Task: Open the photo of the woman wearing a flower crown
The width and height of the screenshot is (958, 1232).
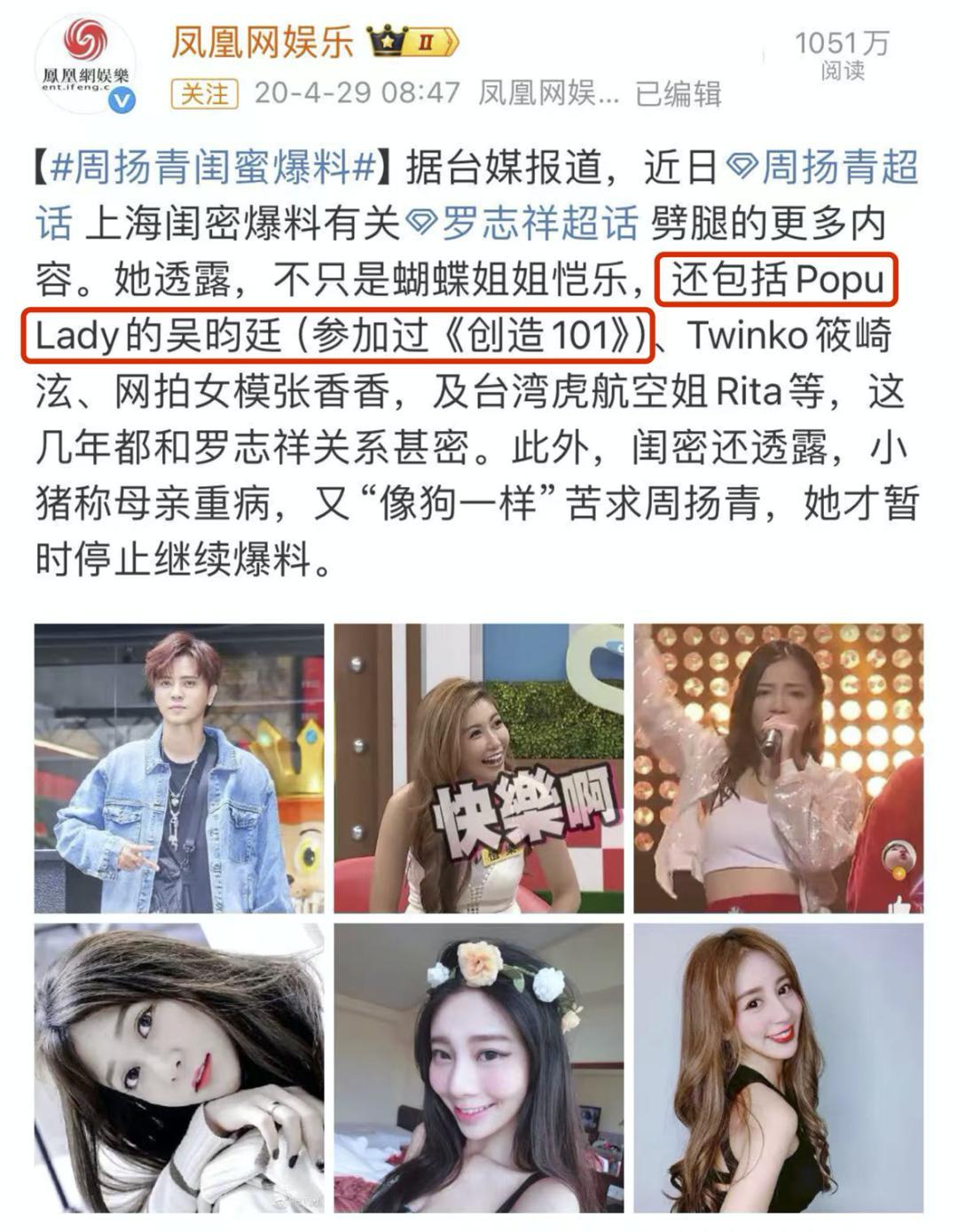Action: click(479, 1067)
